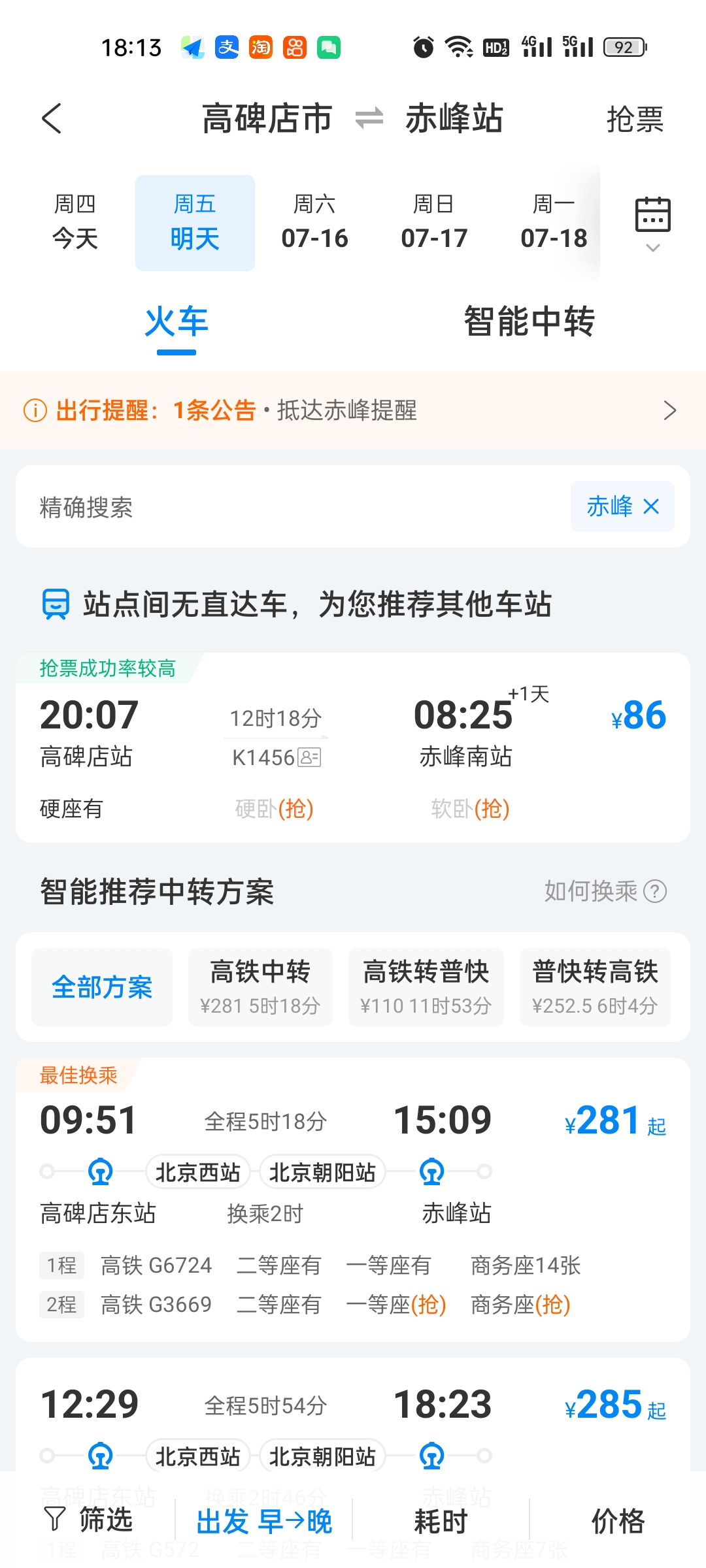Screen dimensions: 706x1568
Task: Swap departure and destination stations
Action: pyautogui.click(x=369, y=119)
